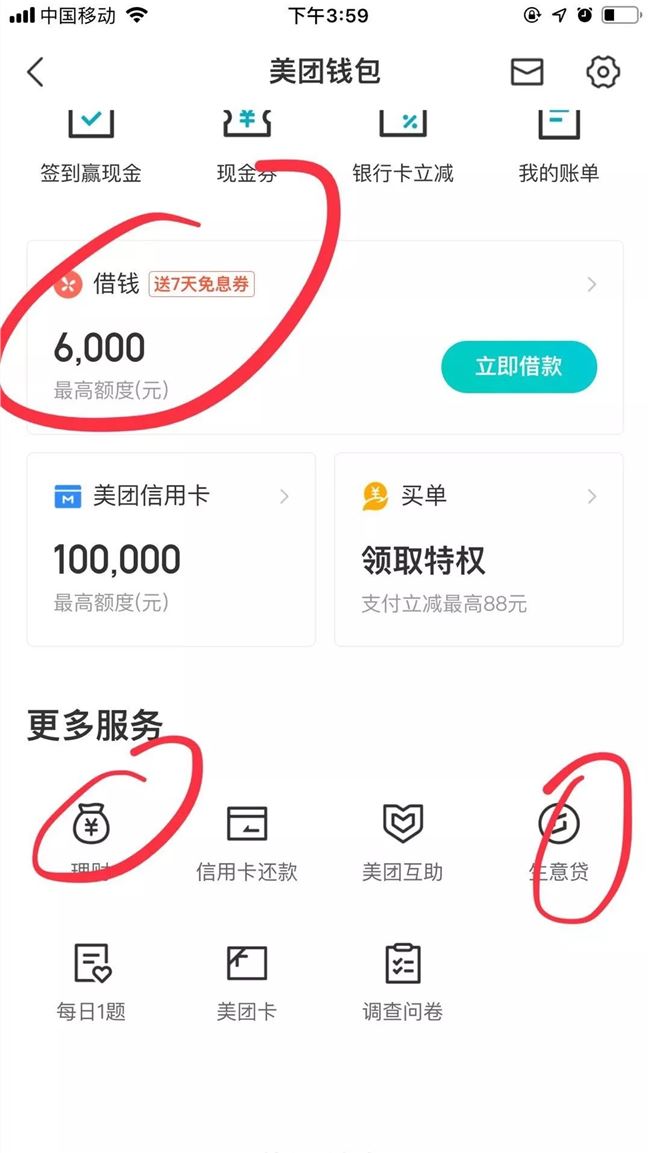Open the messages envelope icon
Image resolution: width=650 pixels, height=1153 pixels.
click(527, 72)
